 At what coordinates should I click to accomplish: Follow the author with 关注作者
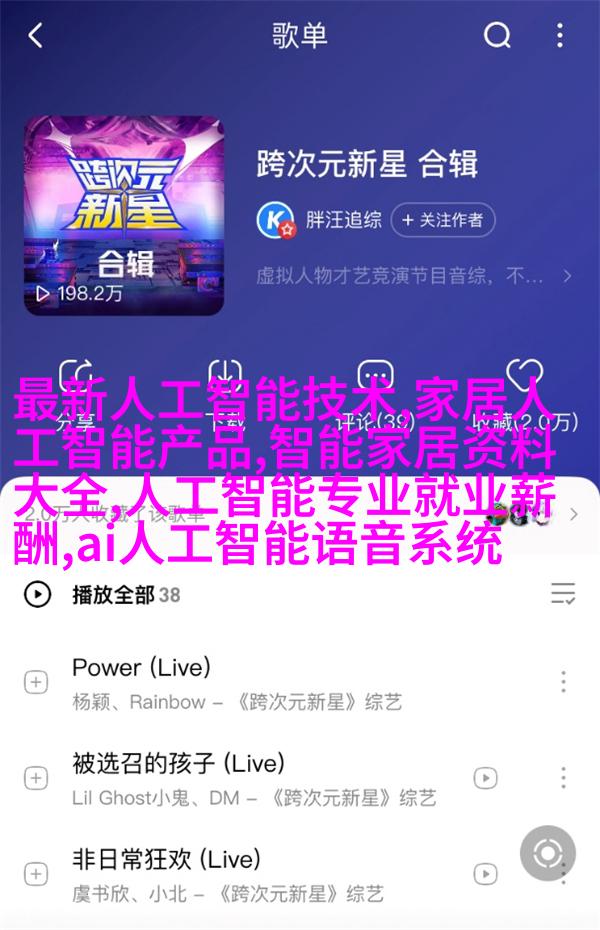[x=441, y=218]
